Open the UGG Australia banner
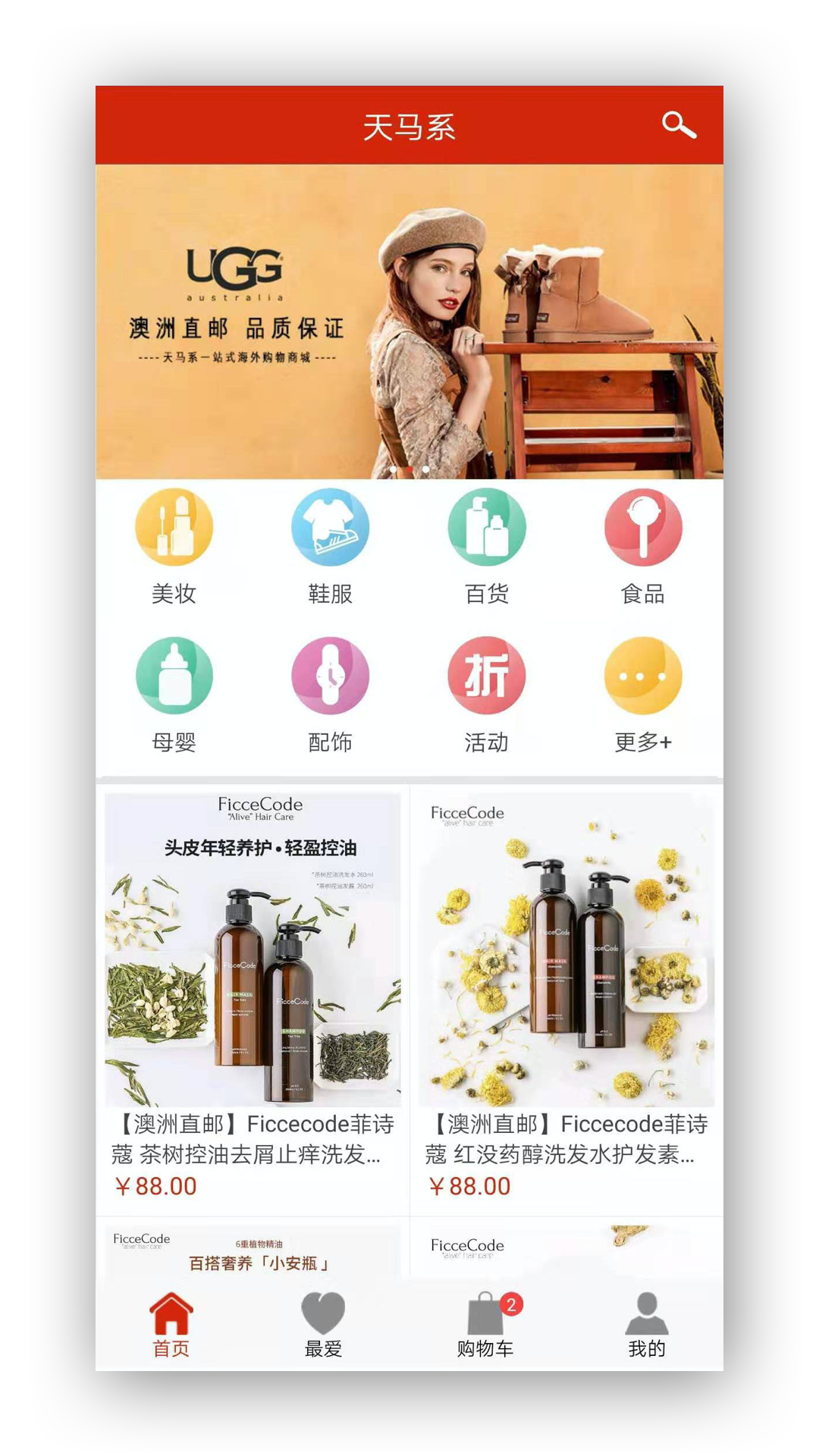The height and width of the screenshot is (1456, 819). tap(409, 322)
